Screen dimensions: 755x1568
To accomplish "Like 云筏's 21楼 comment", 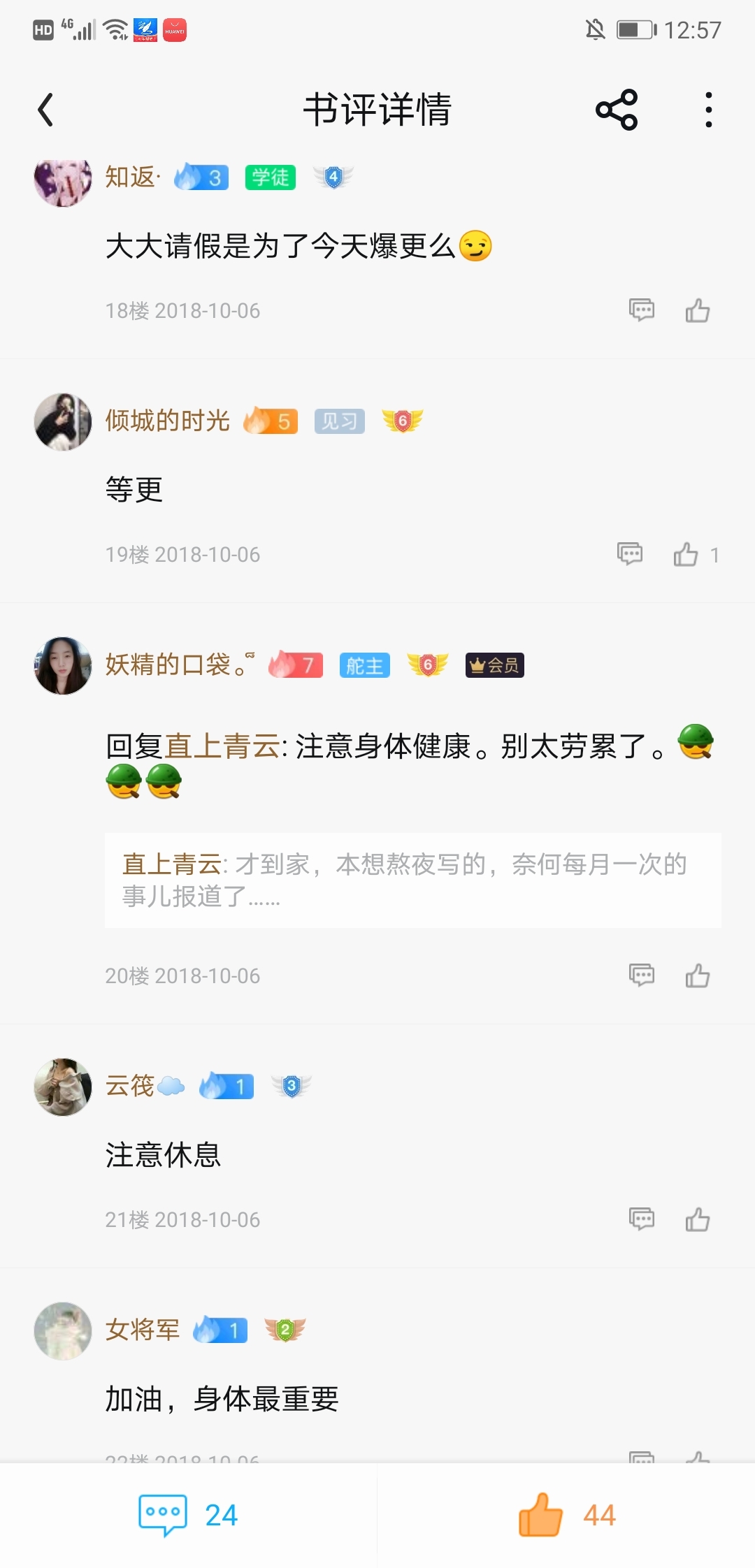I will tap(697, 1220).
